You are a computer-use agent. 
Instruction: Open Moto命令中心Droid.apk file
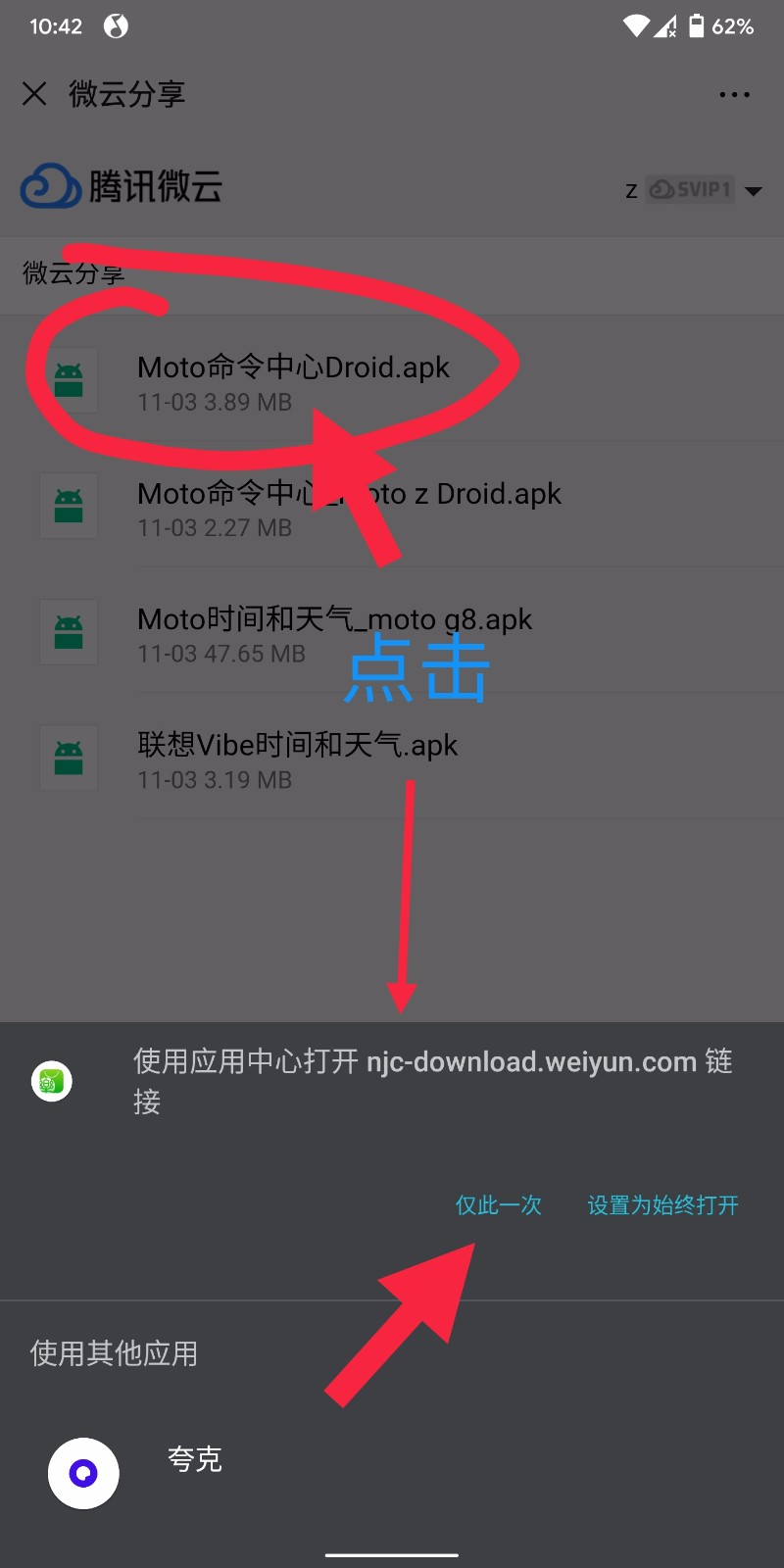392,379
